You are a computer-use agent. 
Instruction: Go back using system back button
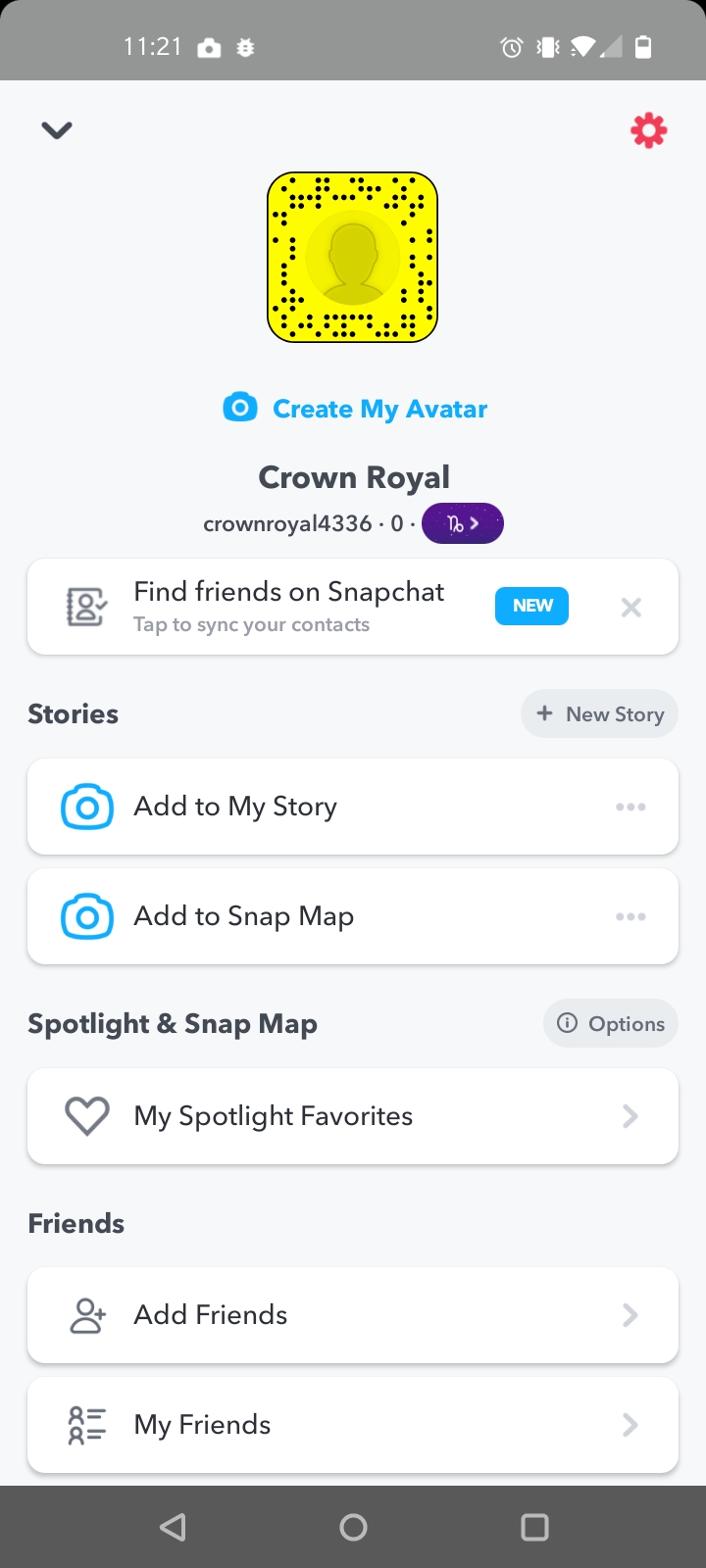[x=173, y=1527]
